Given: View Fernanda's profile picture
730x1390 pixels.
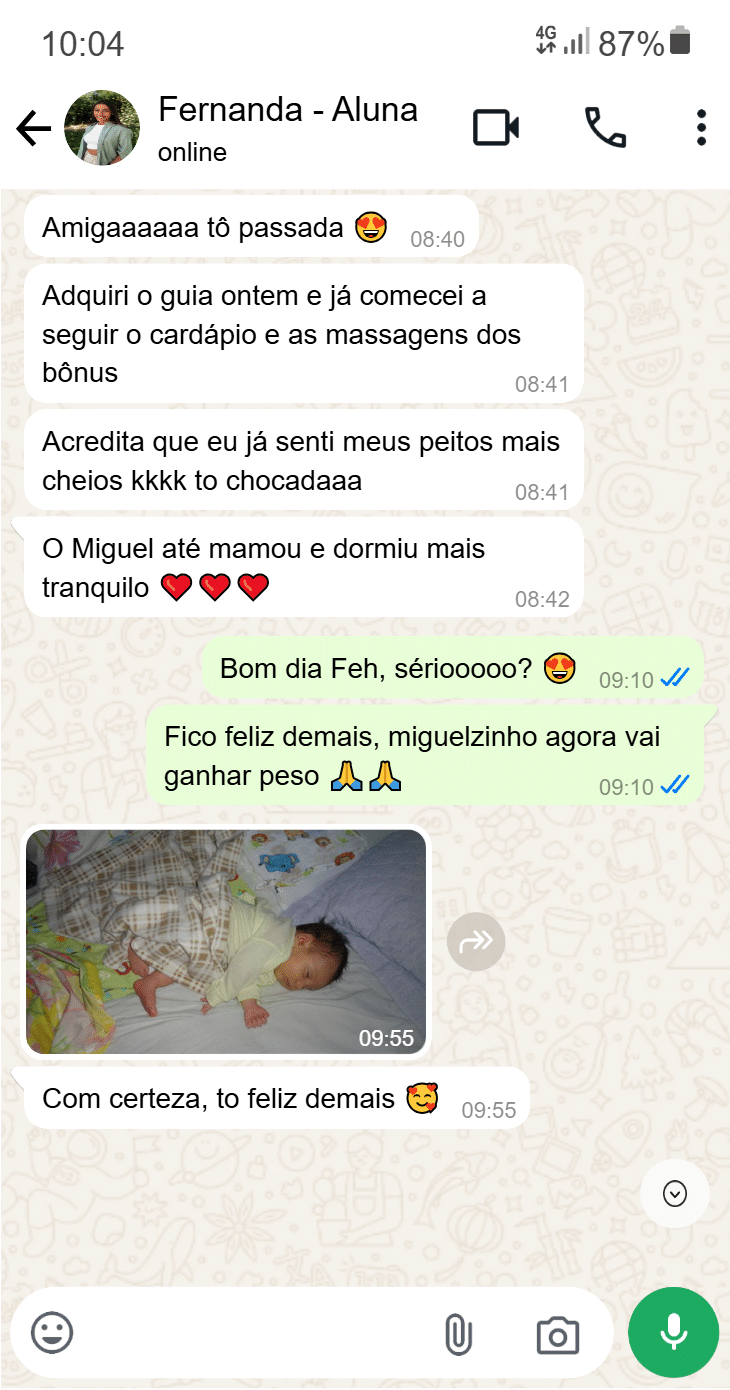Looking at the screenshot, I should pyautogui.click(x=102, y=129).
